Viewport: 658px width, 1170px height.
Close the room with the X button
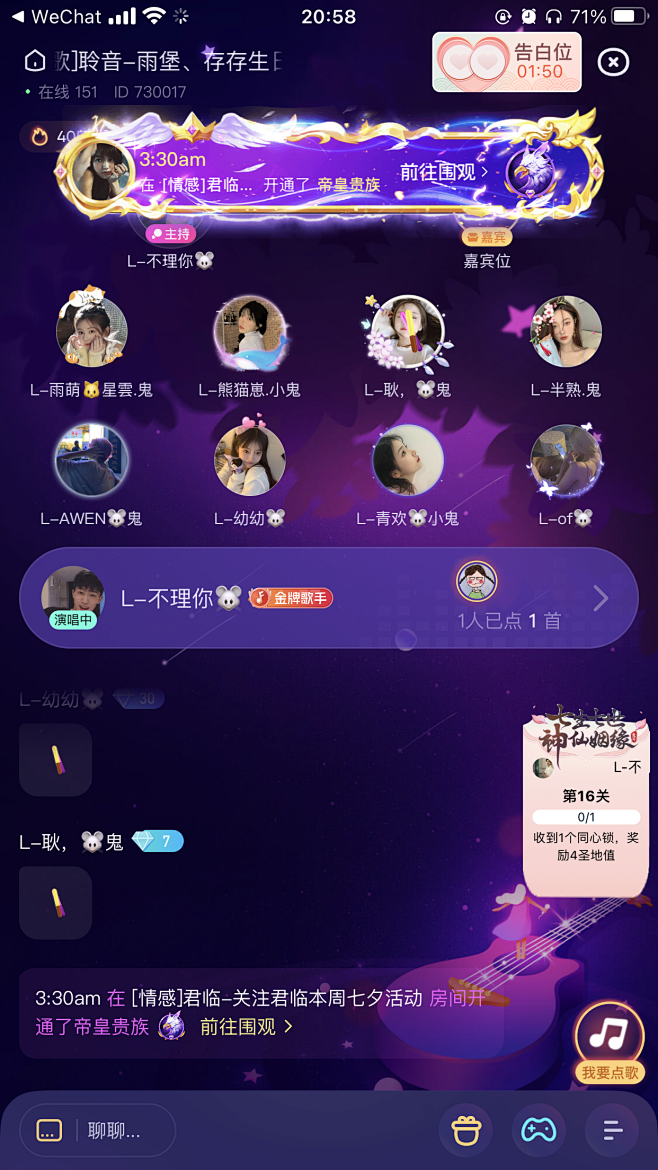[x=613, y=62]
